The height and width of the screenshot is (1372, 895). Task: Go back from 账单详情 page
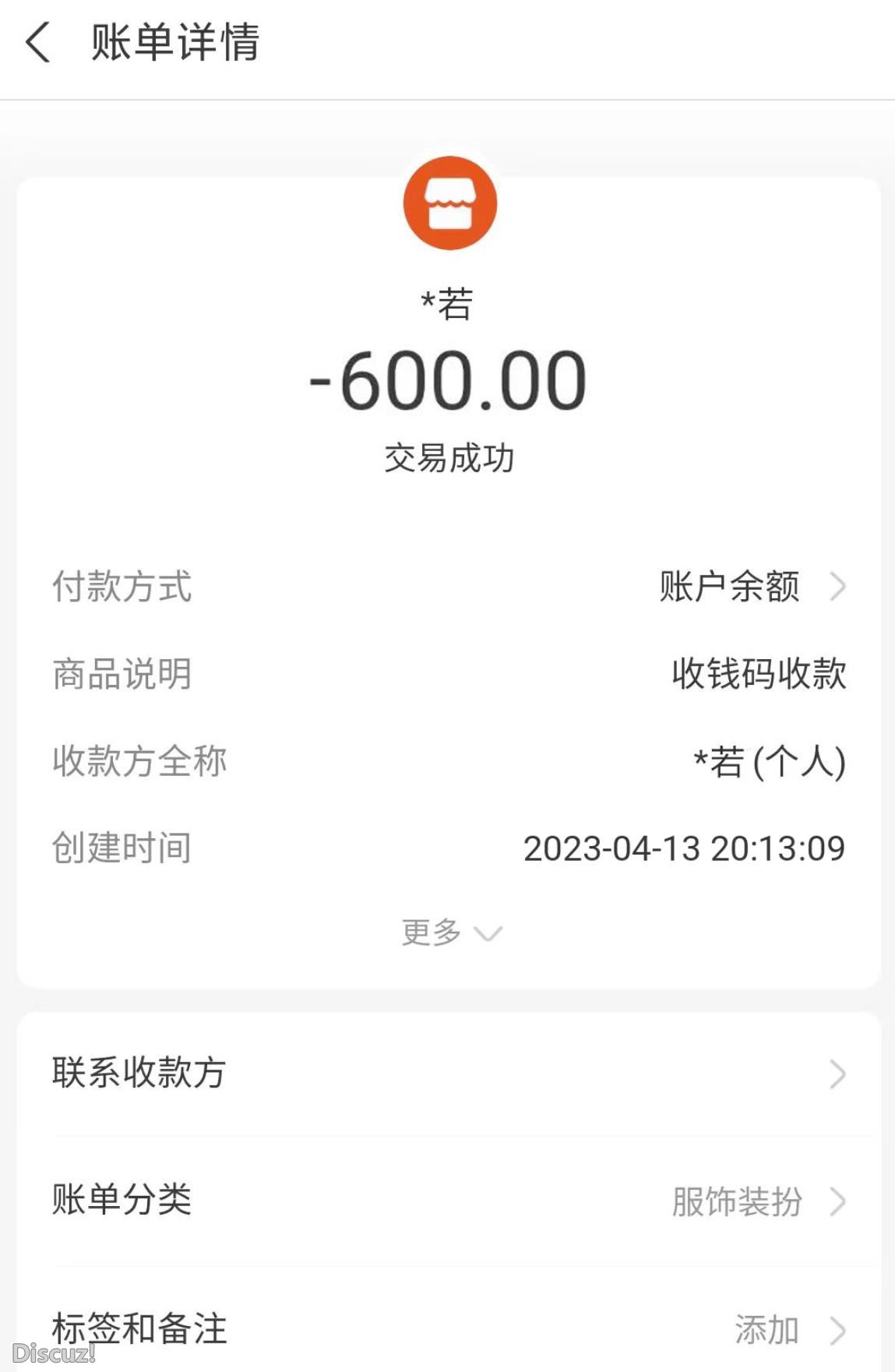coord(37,42)
